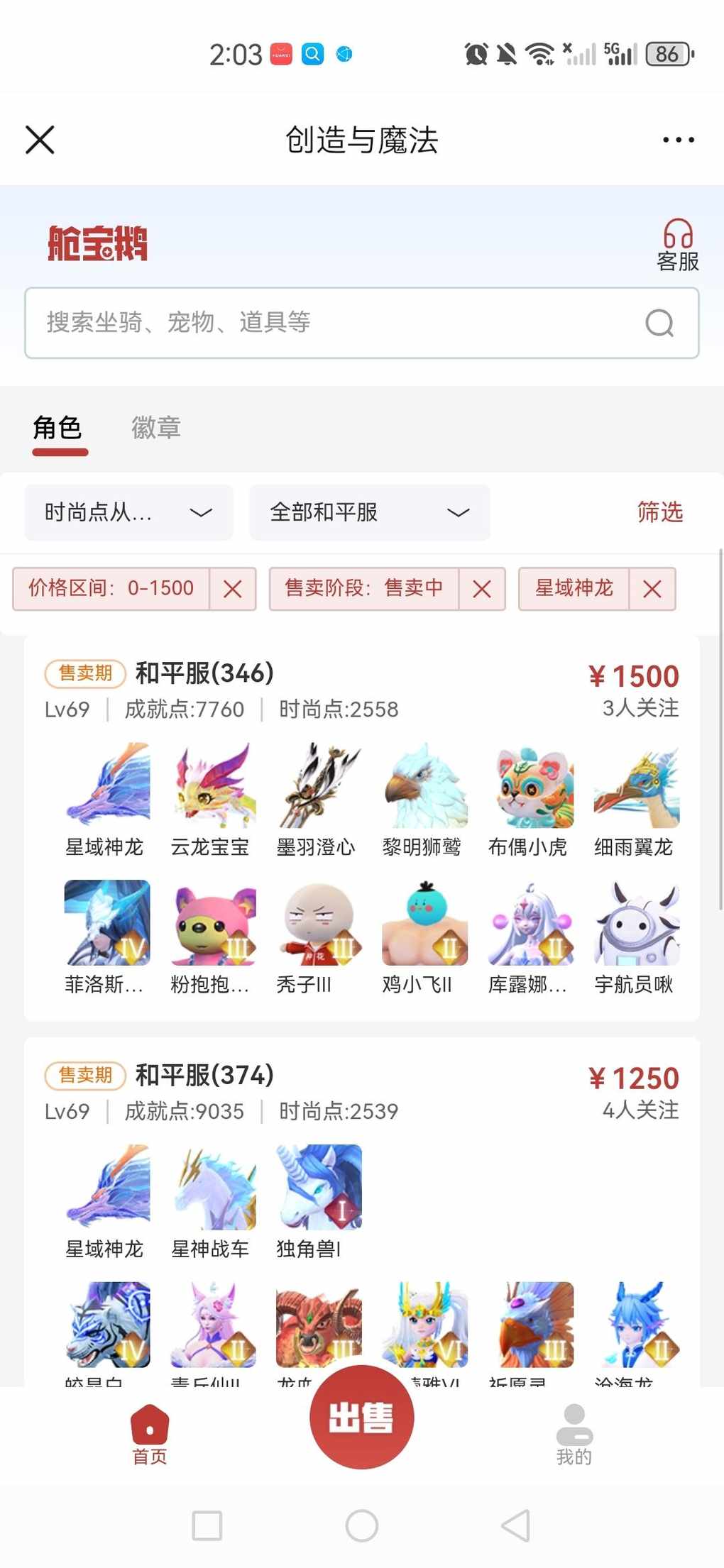The image size is (724, 1568).
Task: Open the three-dot overflow menu
Action: pyautogui.click(x=678, y=140)
